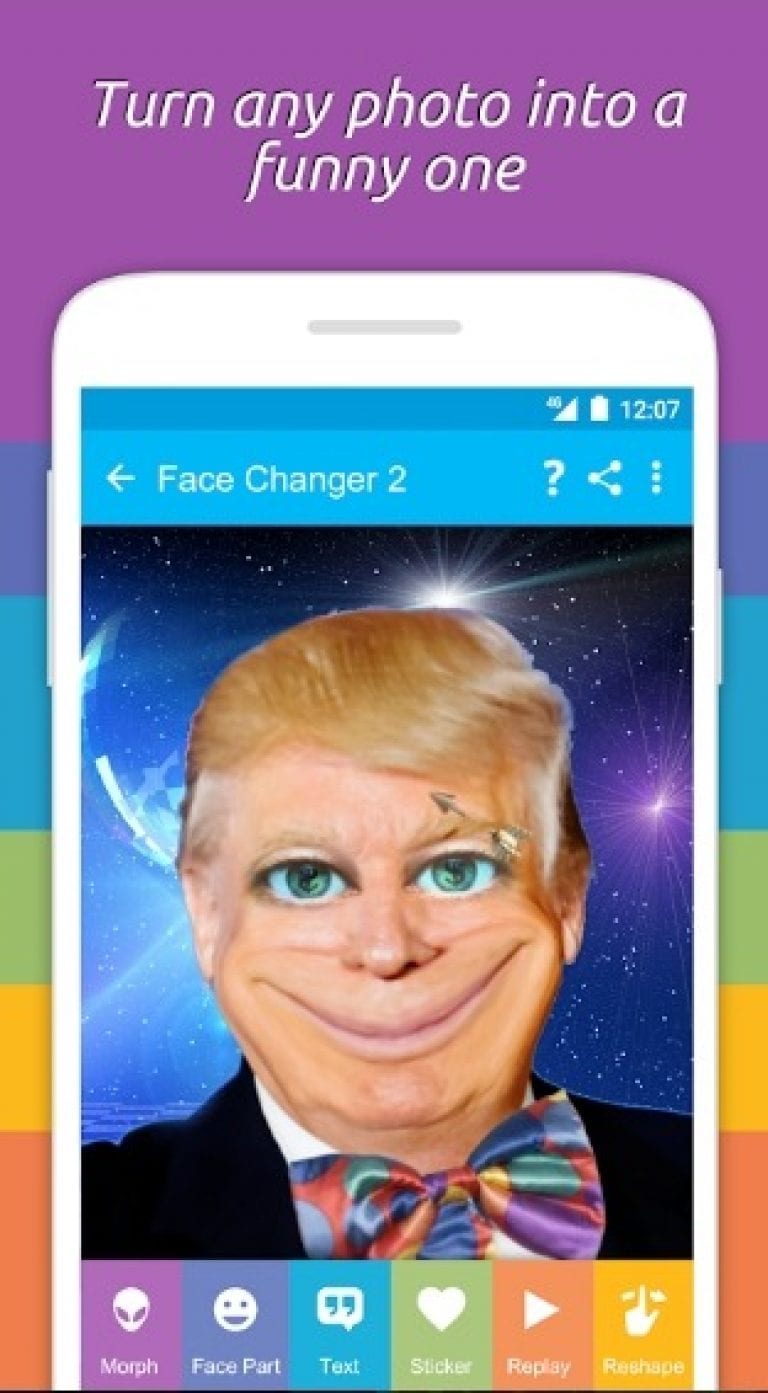Tap the Sticker label text
Image resolution: width=768 pixels, height=1393 pixels.
pos(443,1364)
